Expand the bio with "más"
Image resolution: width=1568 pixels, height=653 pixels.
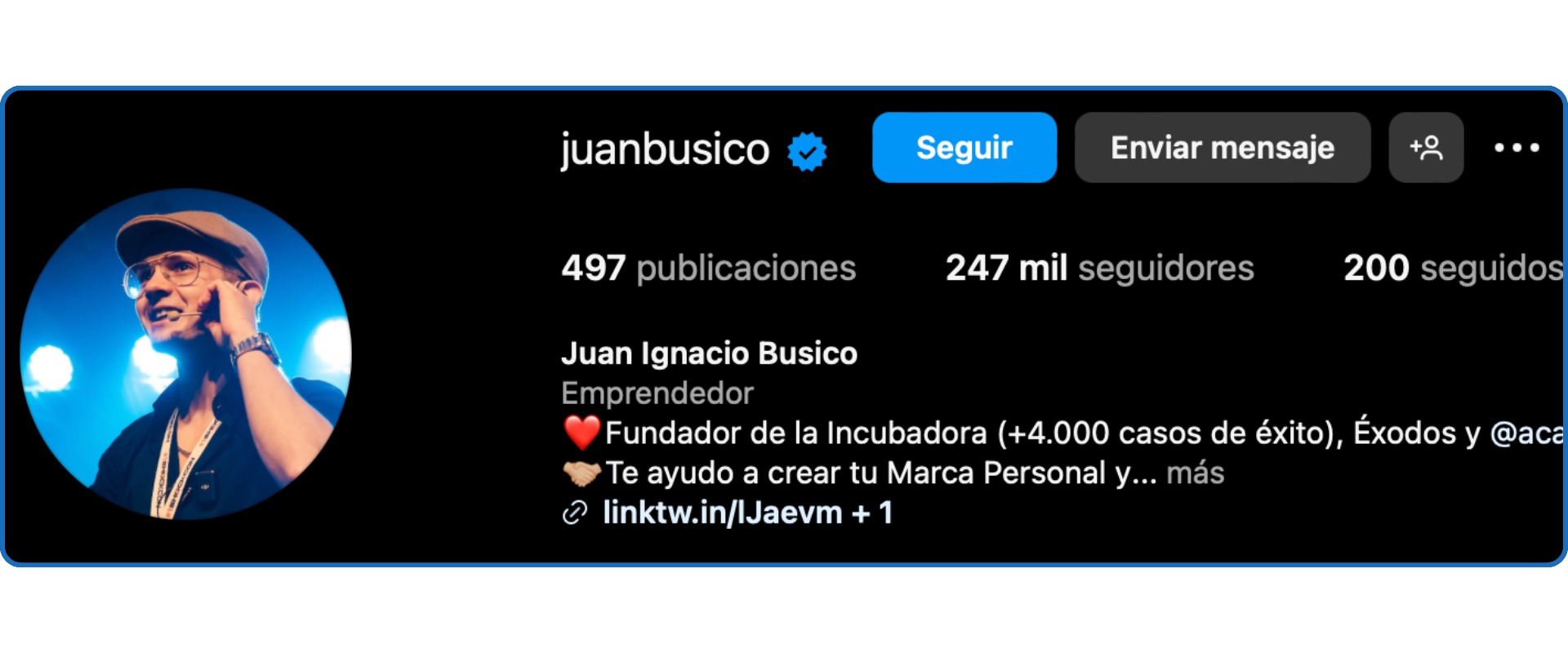[1195, 473]
